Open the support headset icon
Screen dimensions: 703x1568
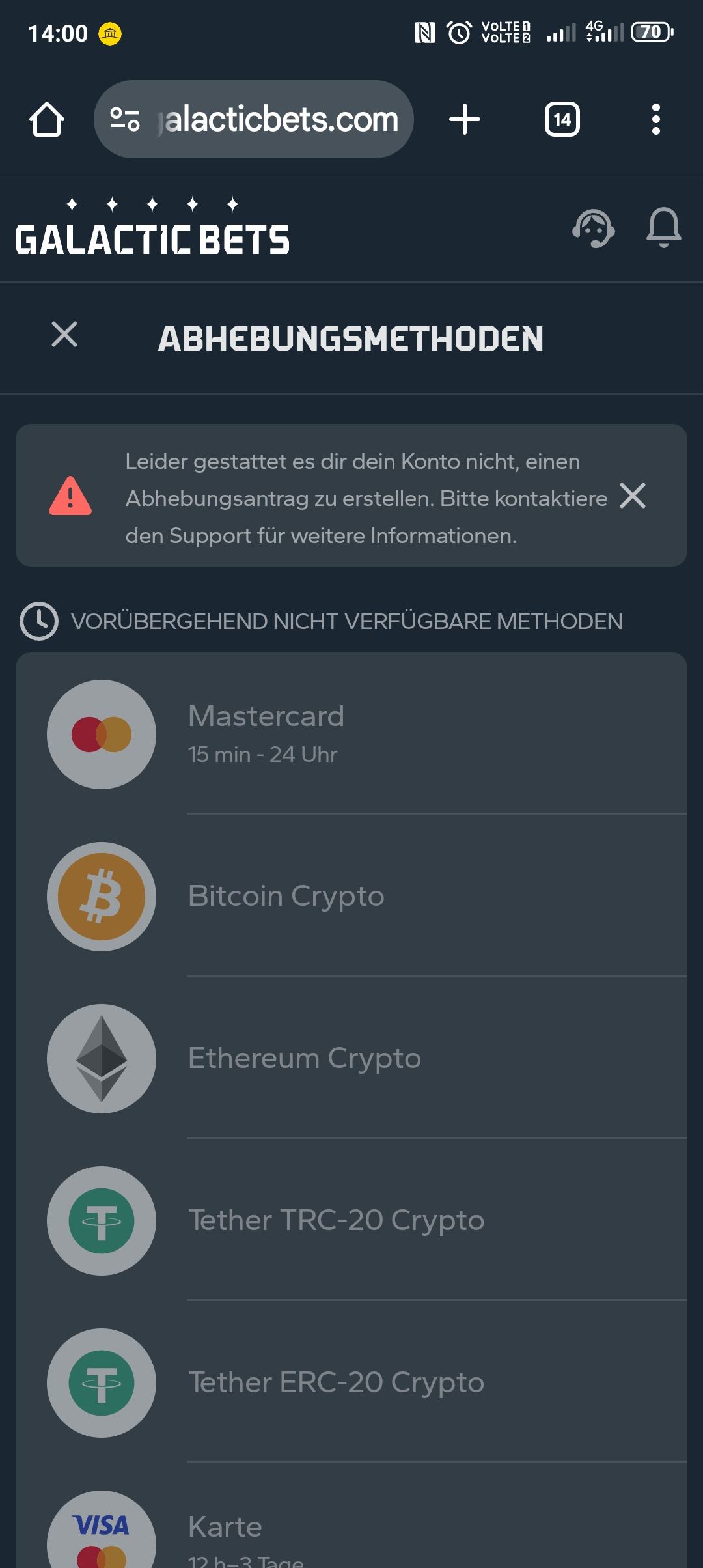(593, 229)
